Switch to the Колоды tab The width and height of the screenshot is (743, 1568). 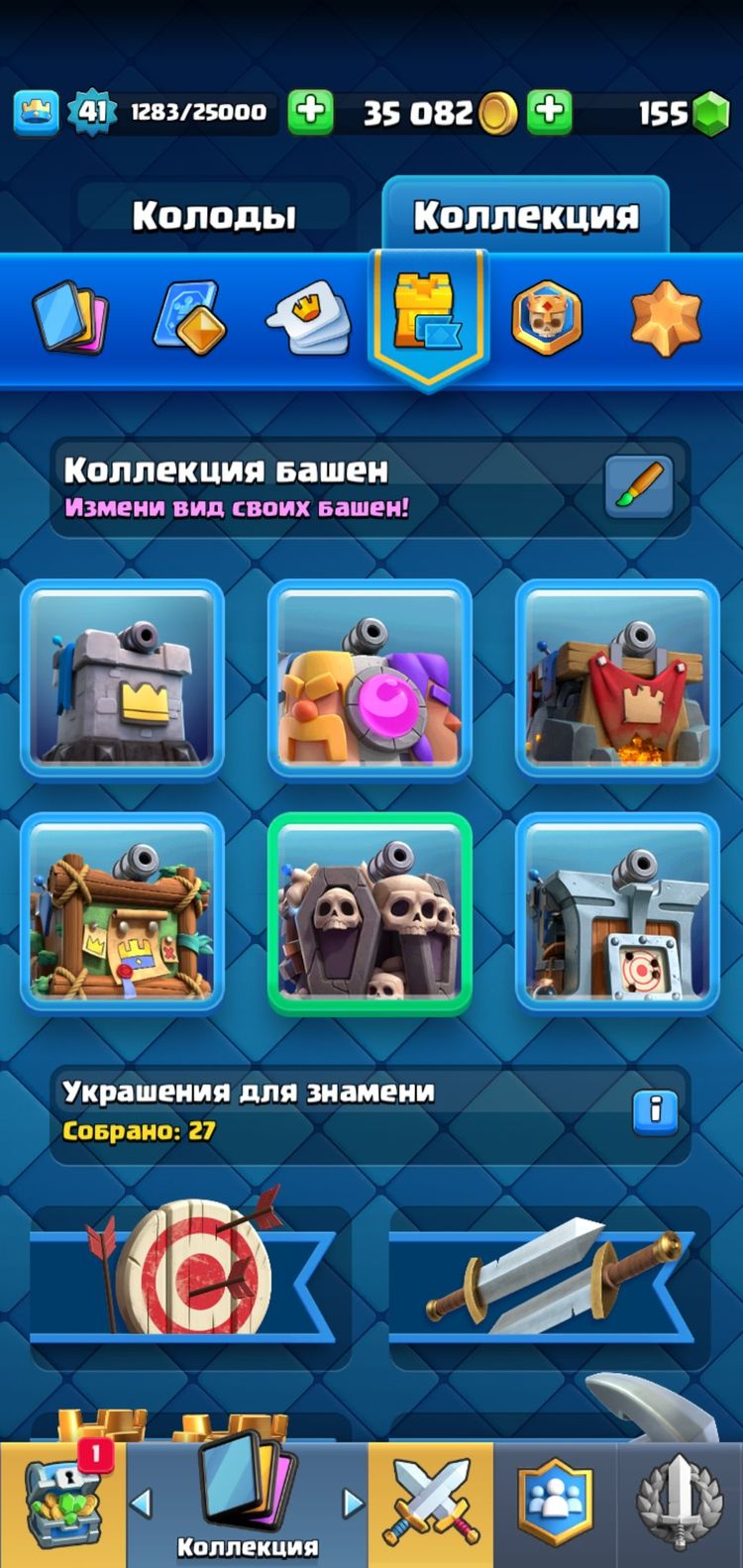coord(213,215)
